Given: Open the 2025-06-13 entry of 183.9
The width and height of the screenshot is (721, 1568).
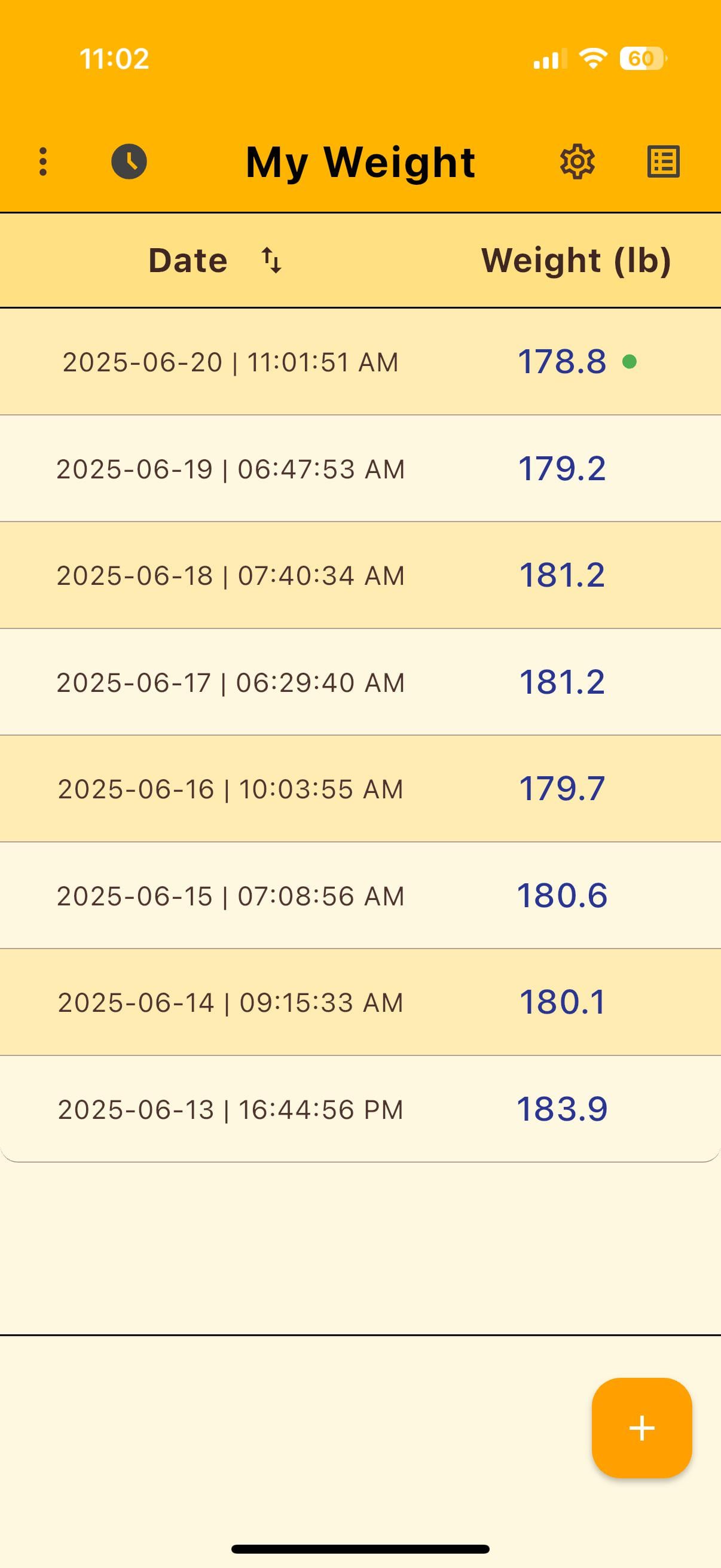Looking at the screenshot, I should pos(360,1109).
